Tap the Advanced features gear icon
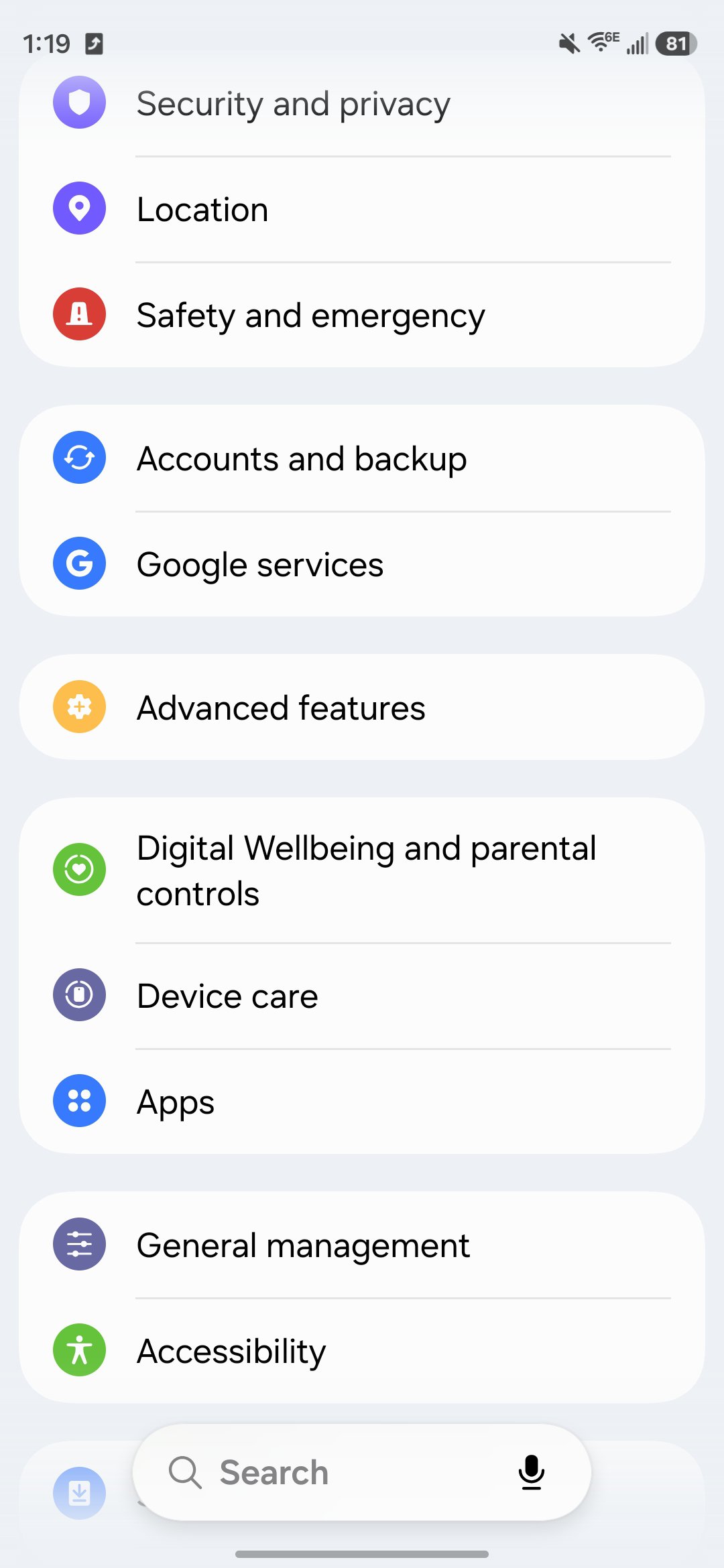This screenshot has height=1568, width=724. (78, 706)
